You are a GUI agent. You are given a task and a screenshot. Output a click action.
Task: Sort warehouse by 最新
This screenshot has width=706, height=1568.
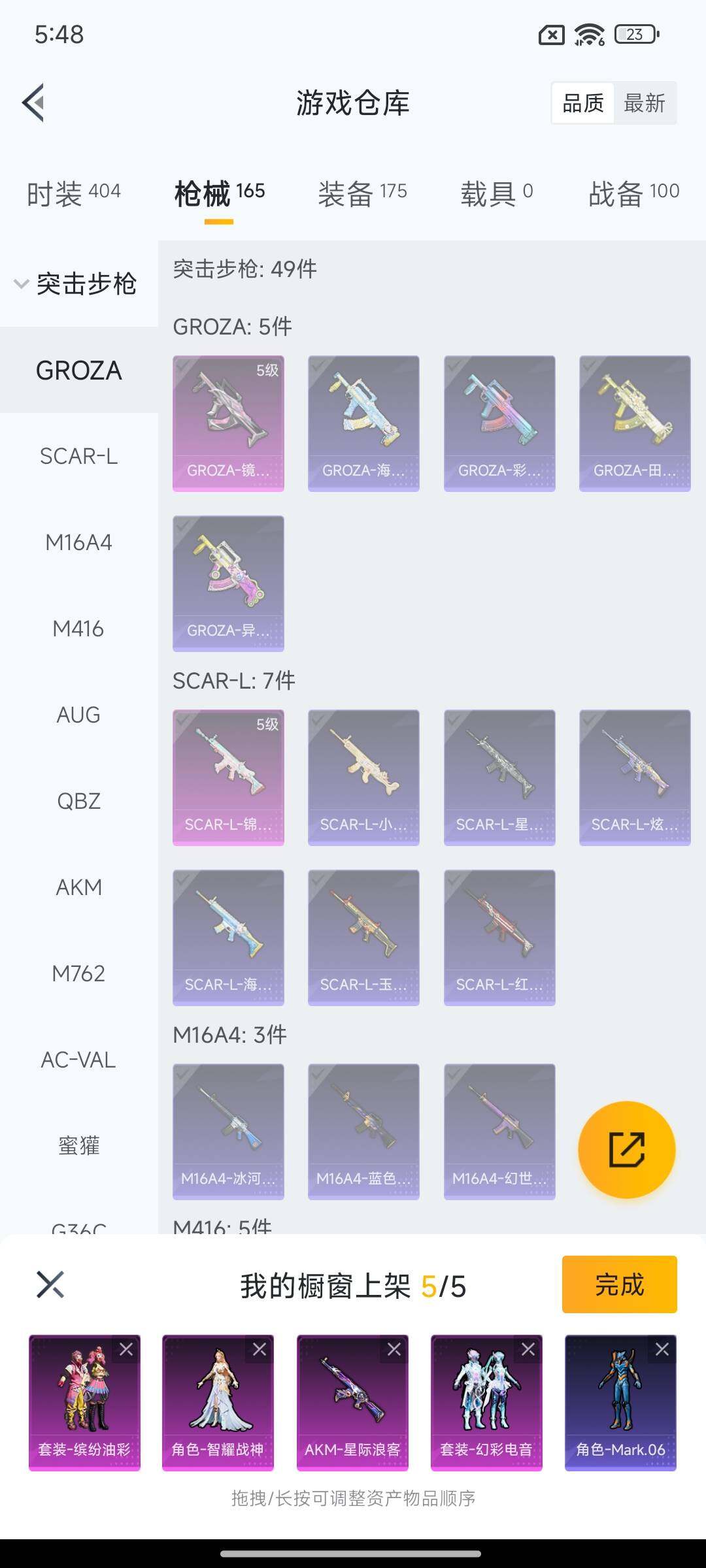tap(644, 103)
